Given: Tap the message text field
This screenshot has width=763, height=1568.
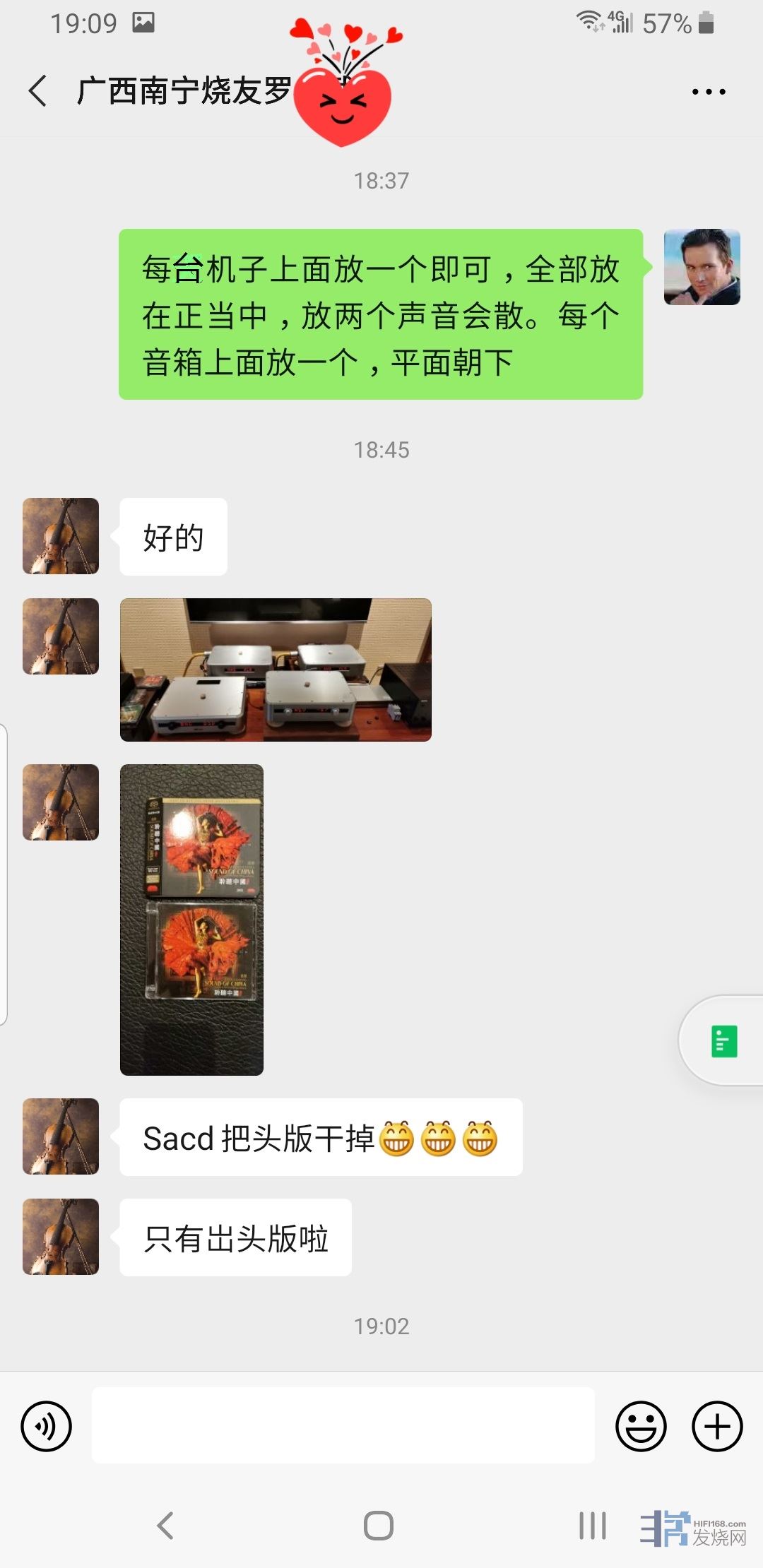Looking at the screenshot, I should click(343, 1425).
